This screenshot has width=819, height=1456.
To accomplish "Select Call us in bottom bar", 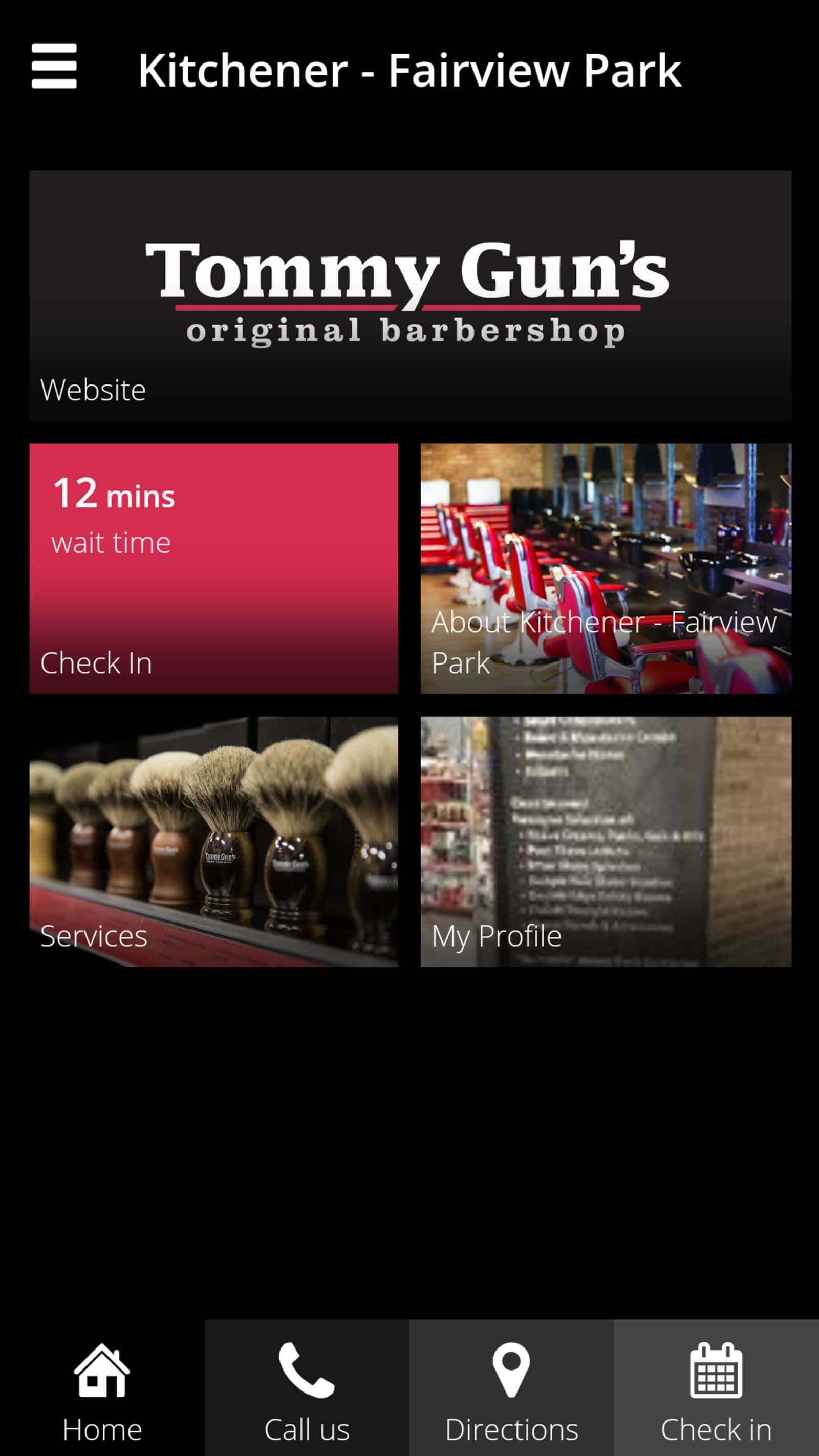I will click(x=307, y=1388).
